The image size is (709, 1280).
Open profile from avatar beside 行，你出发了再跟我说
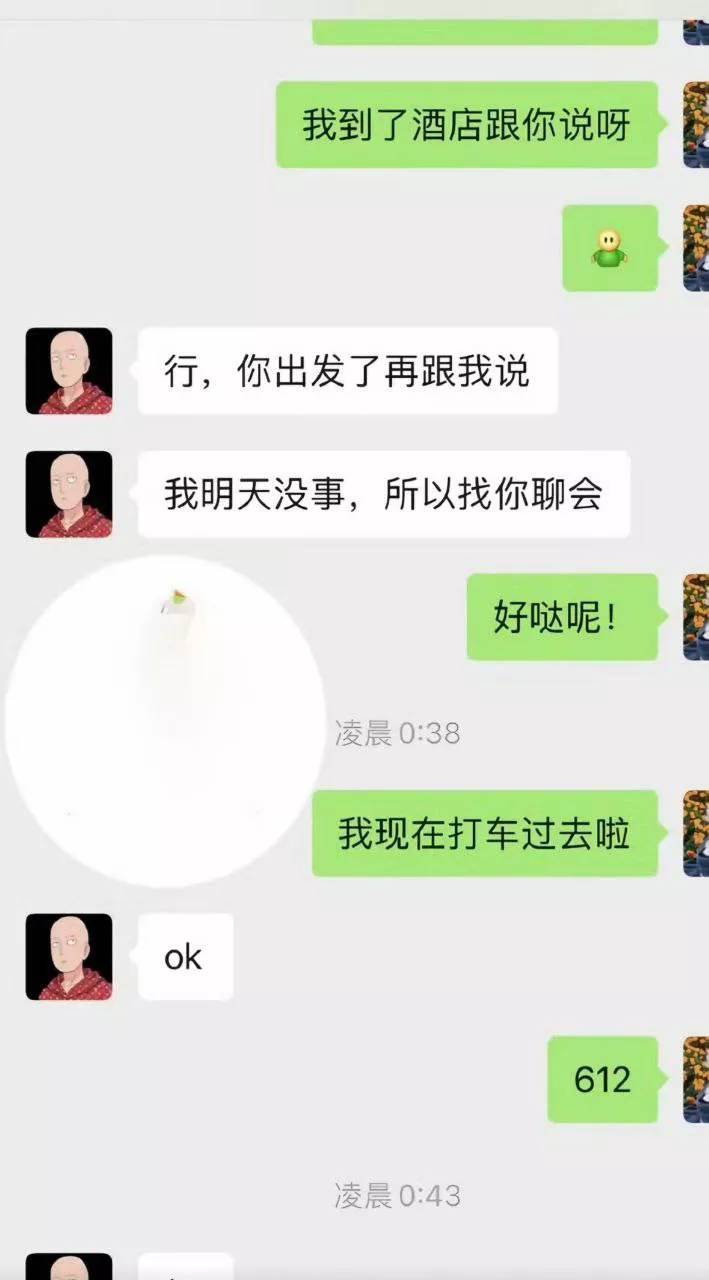click(x=69, y=371)
